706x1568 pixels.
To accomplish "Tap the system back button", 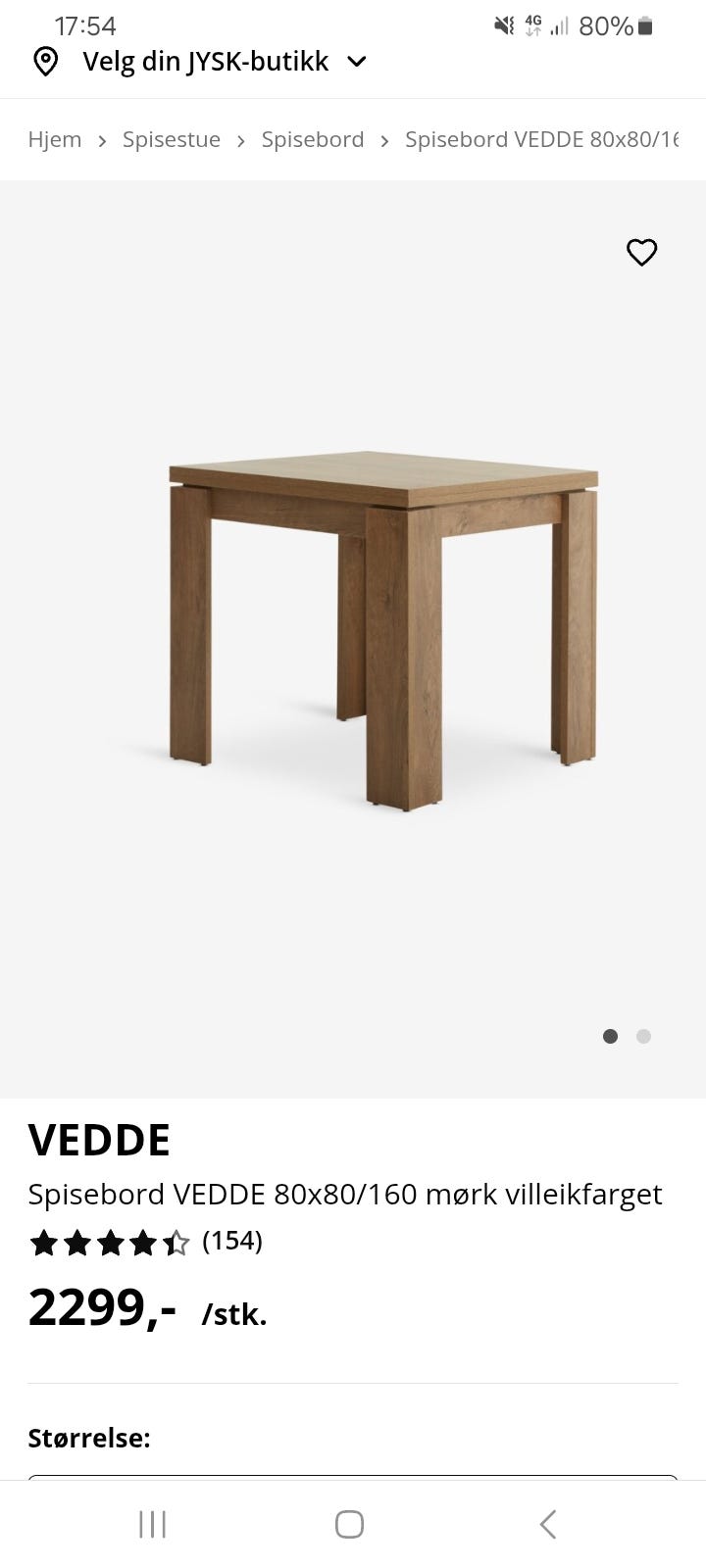I will click(x=548, y=1524).
